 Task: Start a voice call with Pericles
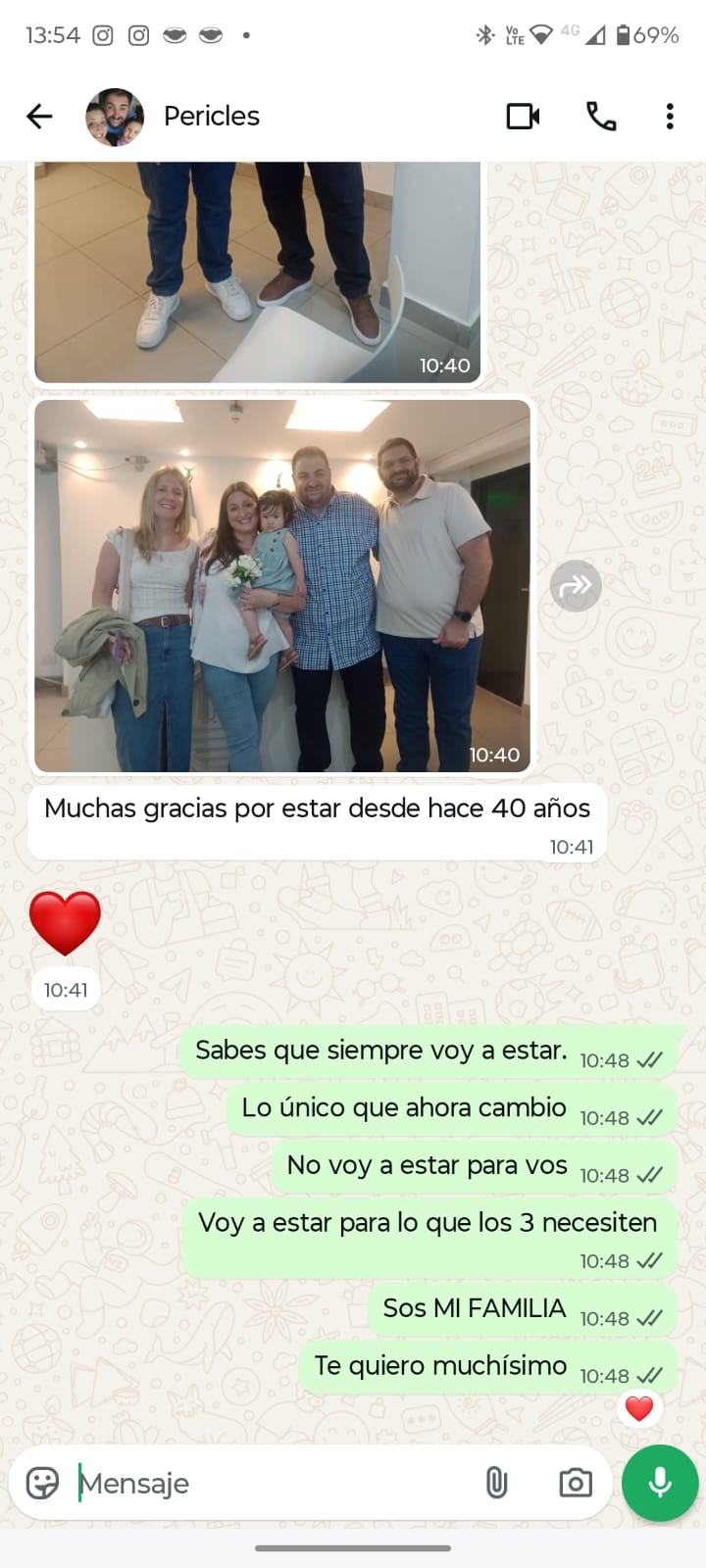[600, 117]
